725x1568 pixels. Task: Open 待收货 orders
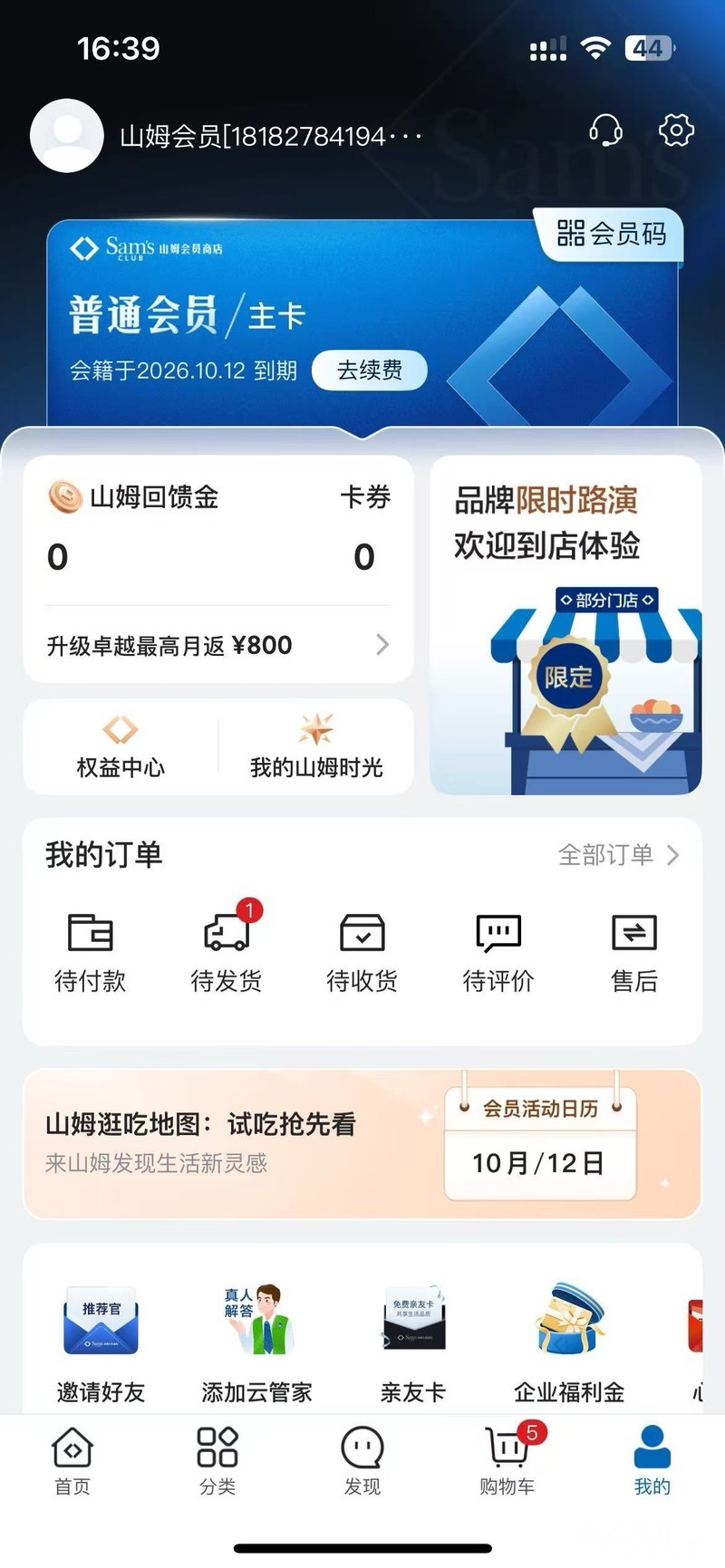[x=362, y=951]
